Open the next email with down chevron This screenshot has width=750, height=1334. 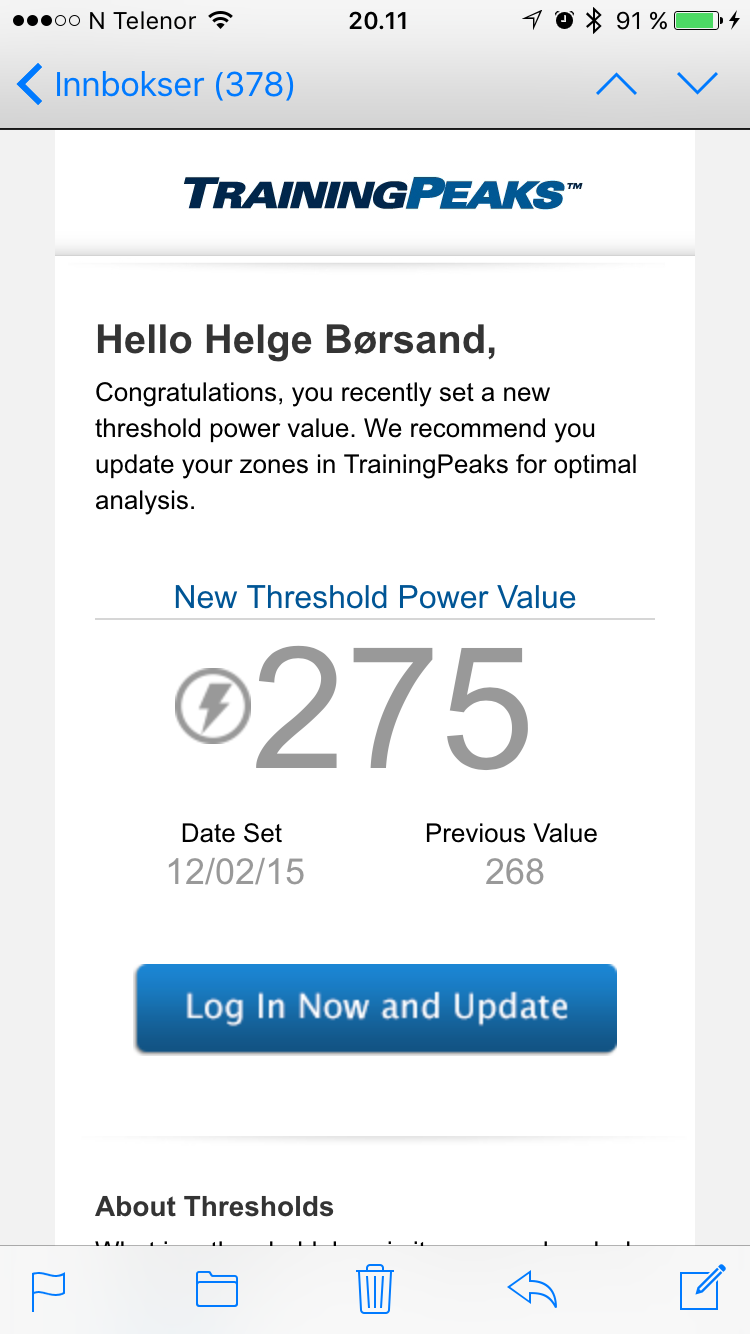click(697, 84)
